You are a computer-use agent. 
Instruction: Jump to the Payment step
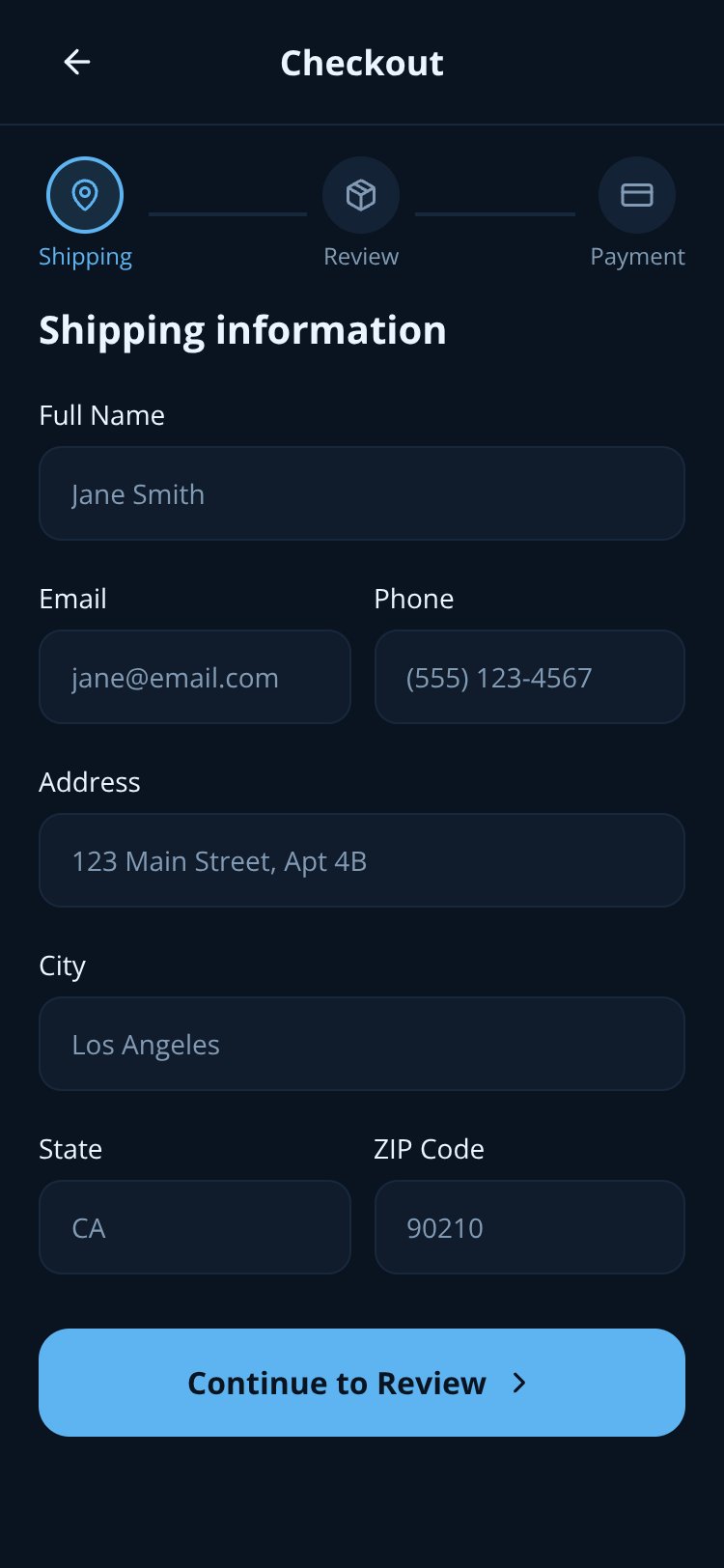click(637, 195)
